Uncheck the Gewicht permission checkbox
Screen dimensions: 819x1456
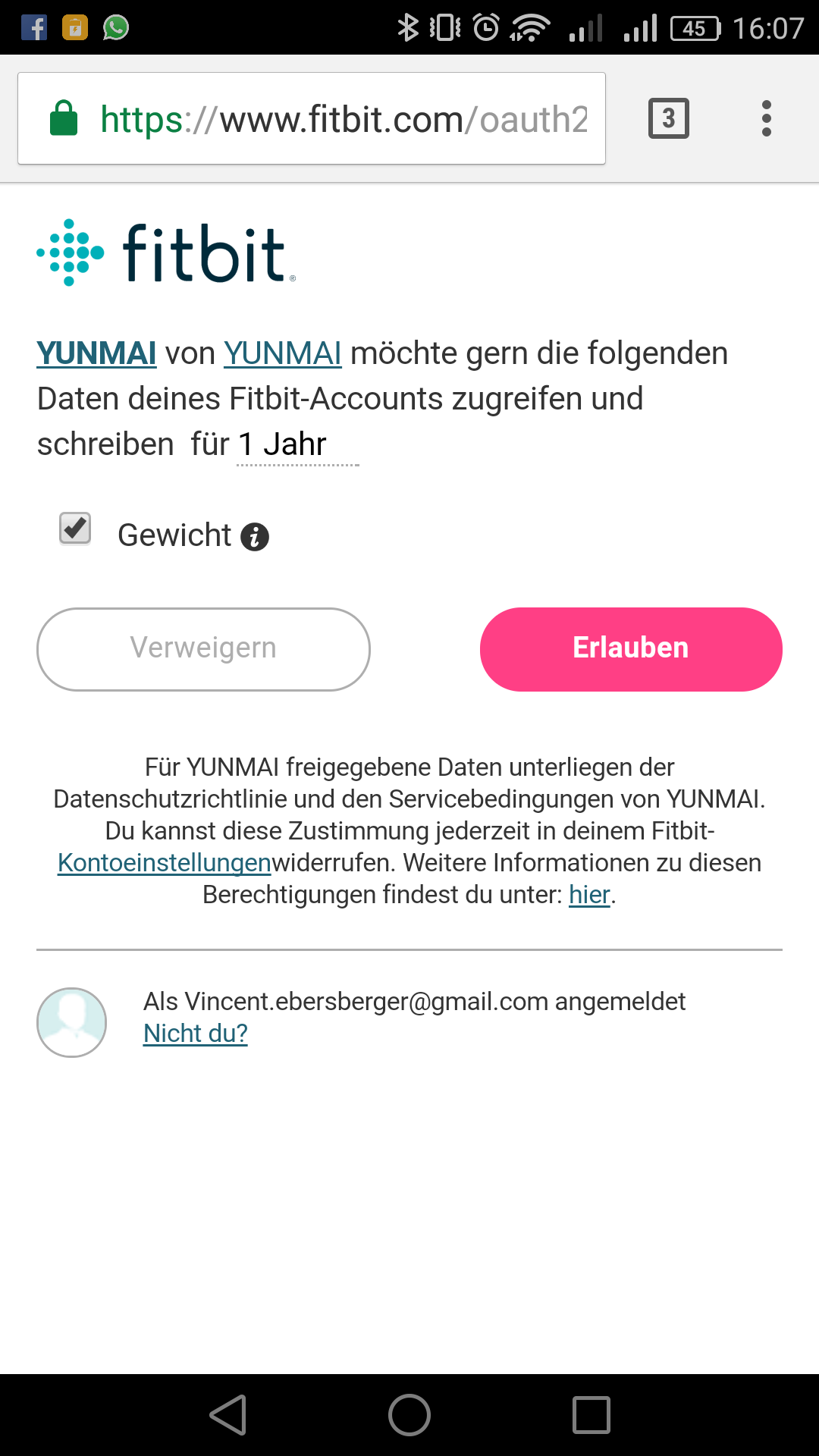[75, 529]
